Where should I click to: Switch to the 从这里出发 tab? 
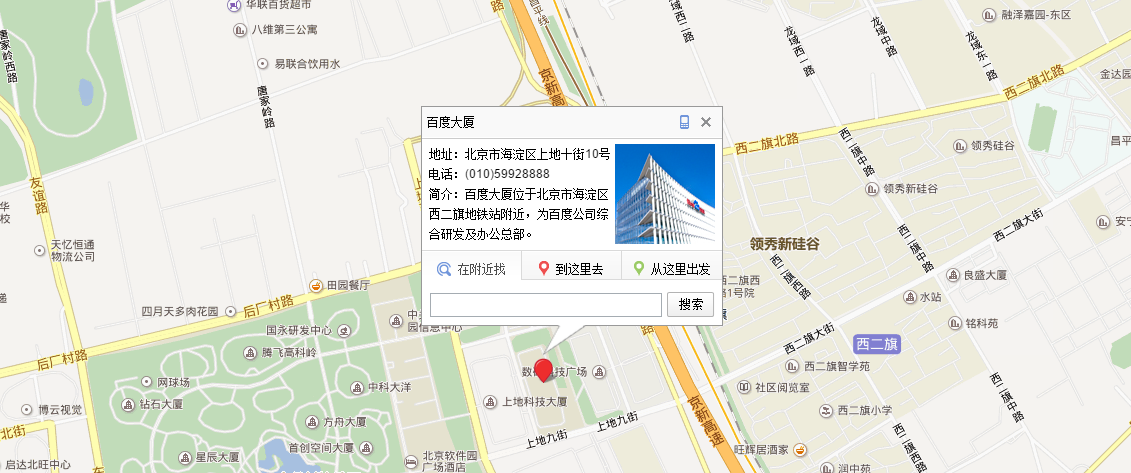[671, 269]
